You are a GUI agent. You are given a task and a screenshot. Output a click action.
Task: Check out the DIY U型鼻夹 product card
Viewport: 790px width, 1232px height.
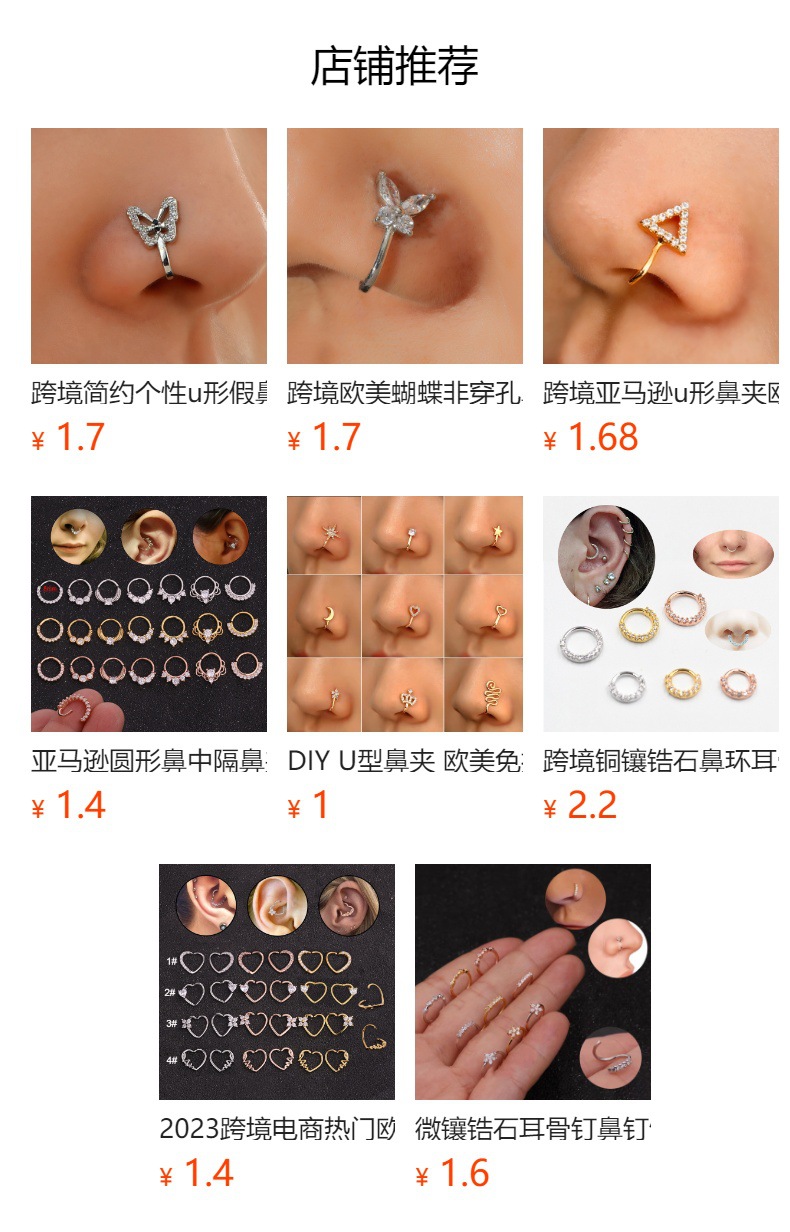pos(405,614)
